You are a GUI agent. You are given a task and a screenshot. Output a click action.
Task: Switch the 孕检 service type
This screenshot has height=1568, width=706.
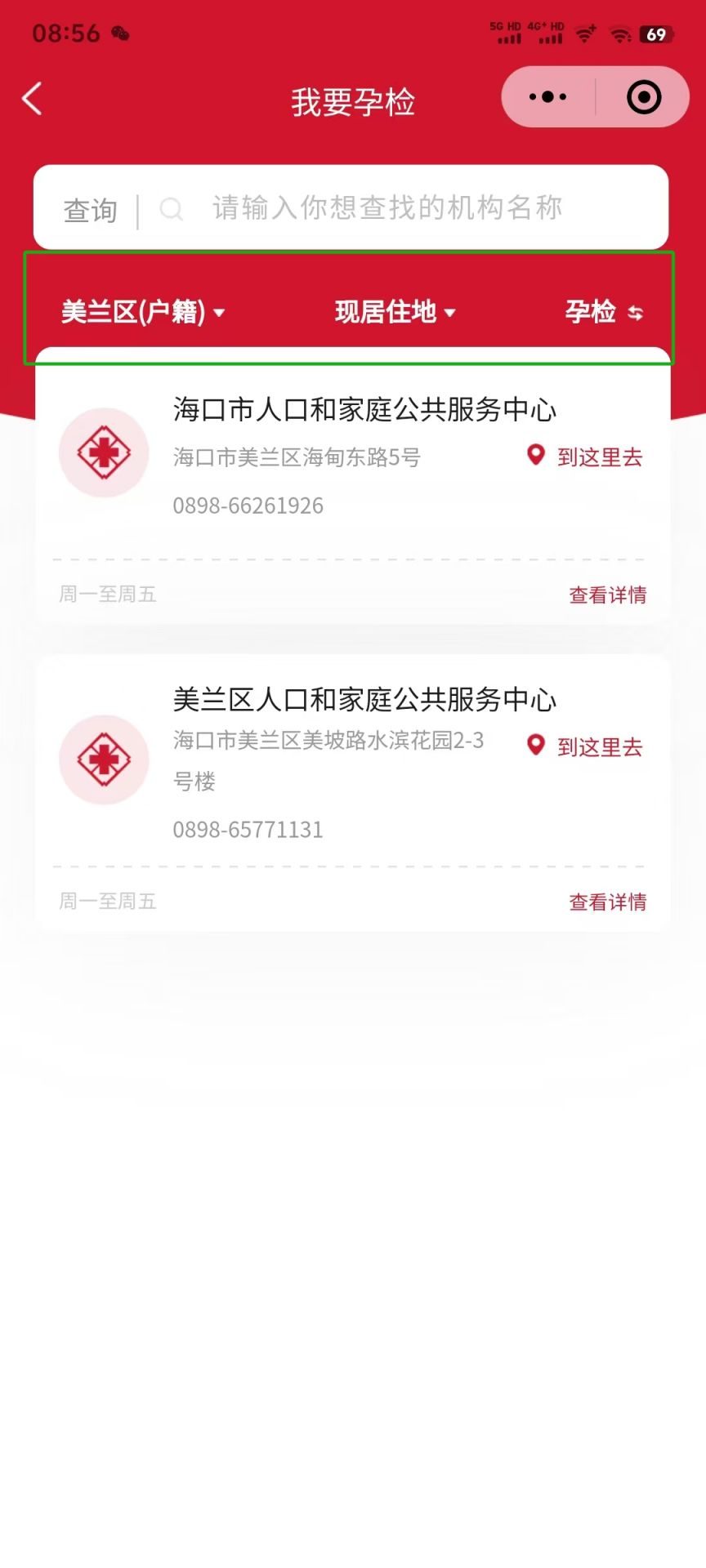(605, 312)
